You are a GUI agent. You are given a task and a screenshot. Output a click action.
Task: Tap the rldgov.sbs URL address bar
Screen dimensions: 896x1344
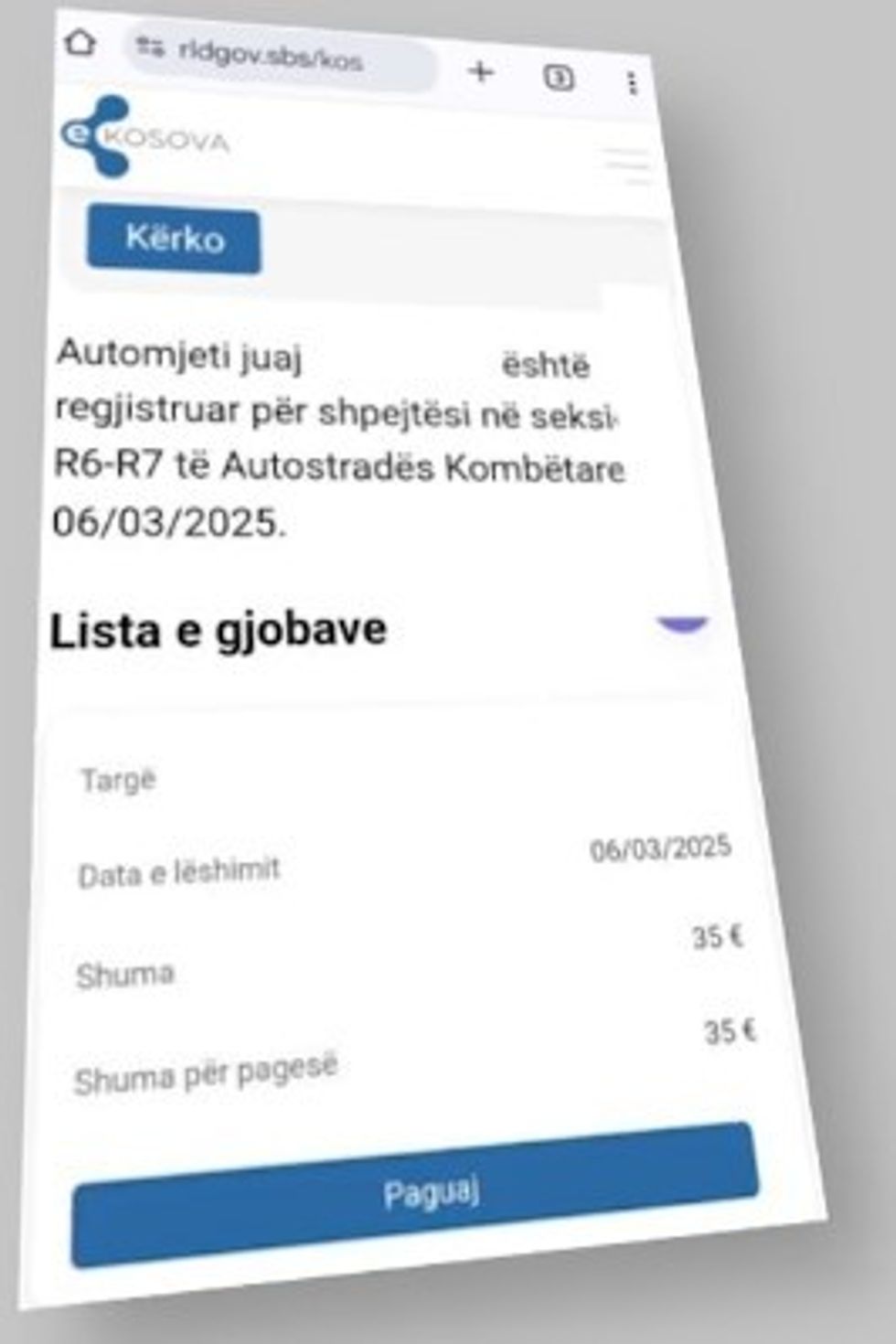(274, 58)
